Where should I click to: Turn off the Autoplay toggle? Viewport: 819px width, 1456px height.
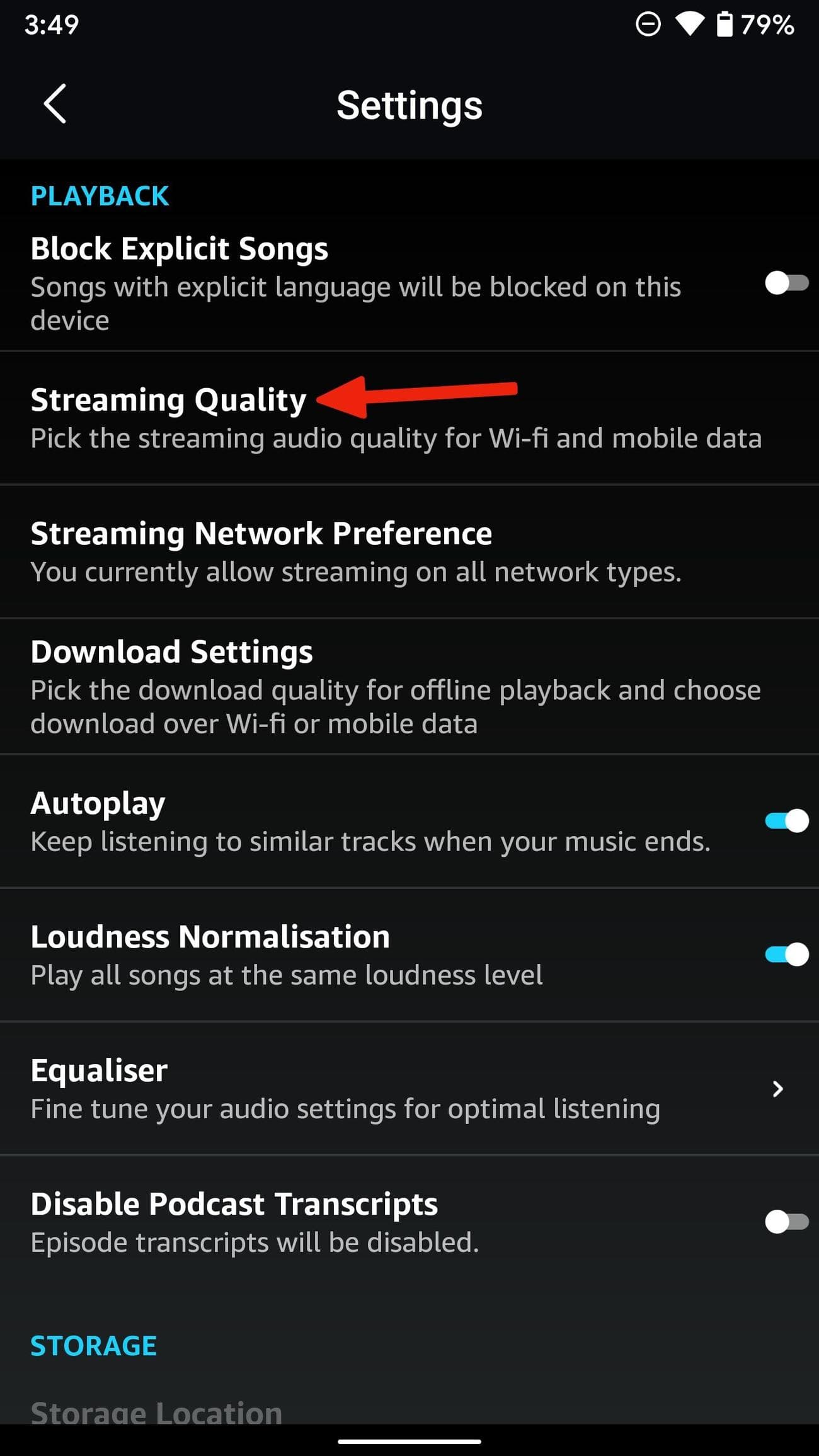coord(785,820)
